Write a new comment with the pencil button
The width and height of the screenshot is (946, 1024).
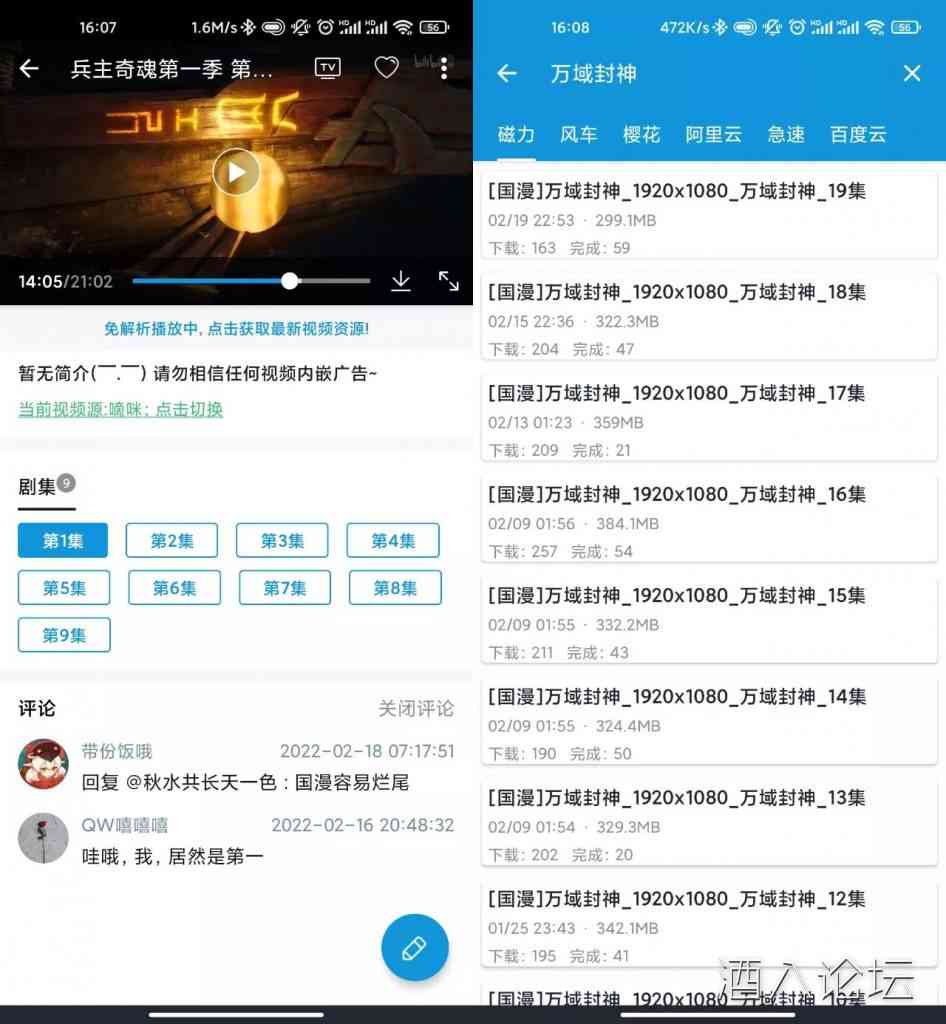tap(414, 947)
